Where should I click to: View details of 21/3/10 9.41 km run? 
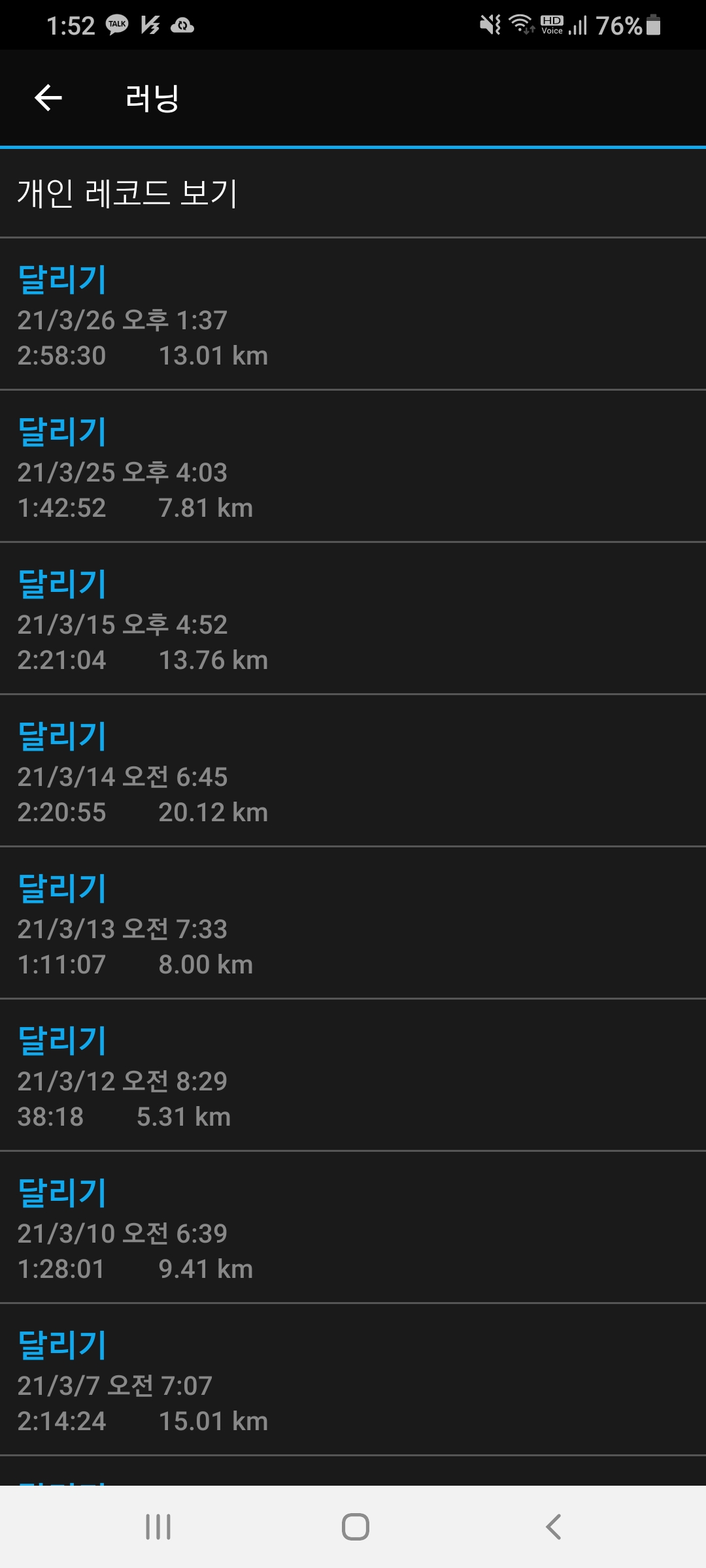click(x=353, y=1228)
